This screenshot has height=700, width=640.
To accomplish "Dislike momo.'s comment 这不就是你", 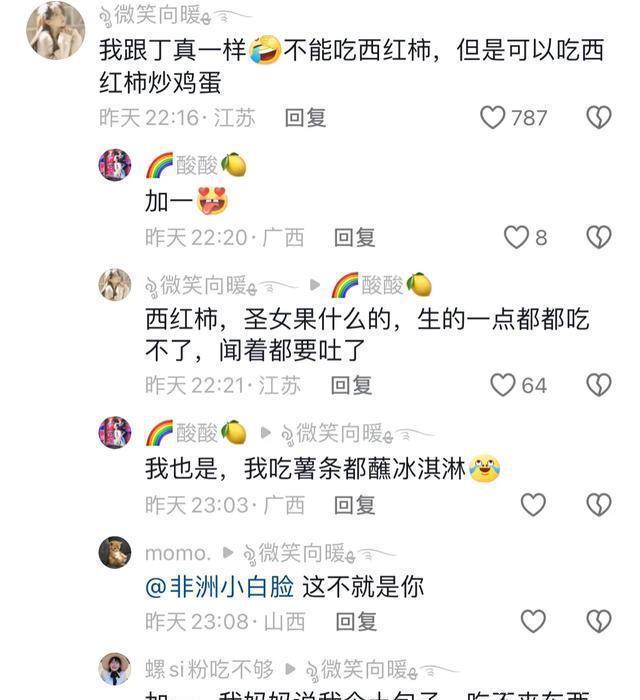I will (x=598, y=621).
